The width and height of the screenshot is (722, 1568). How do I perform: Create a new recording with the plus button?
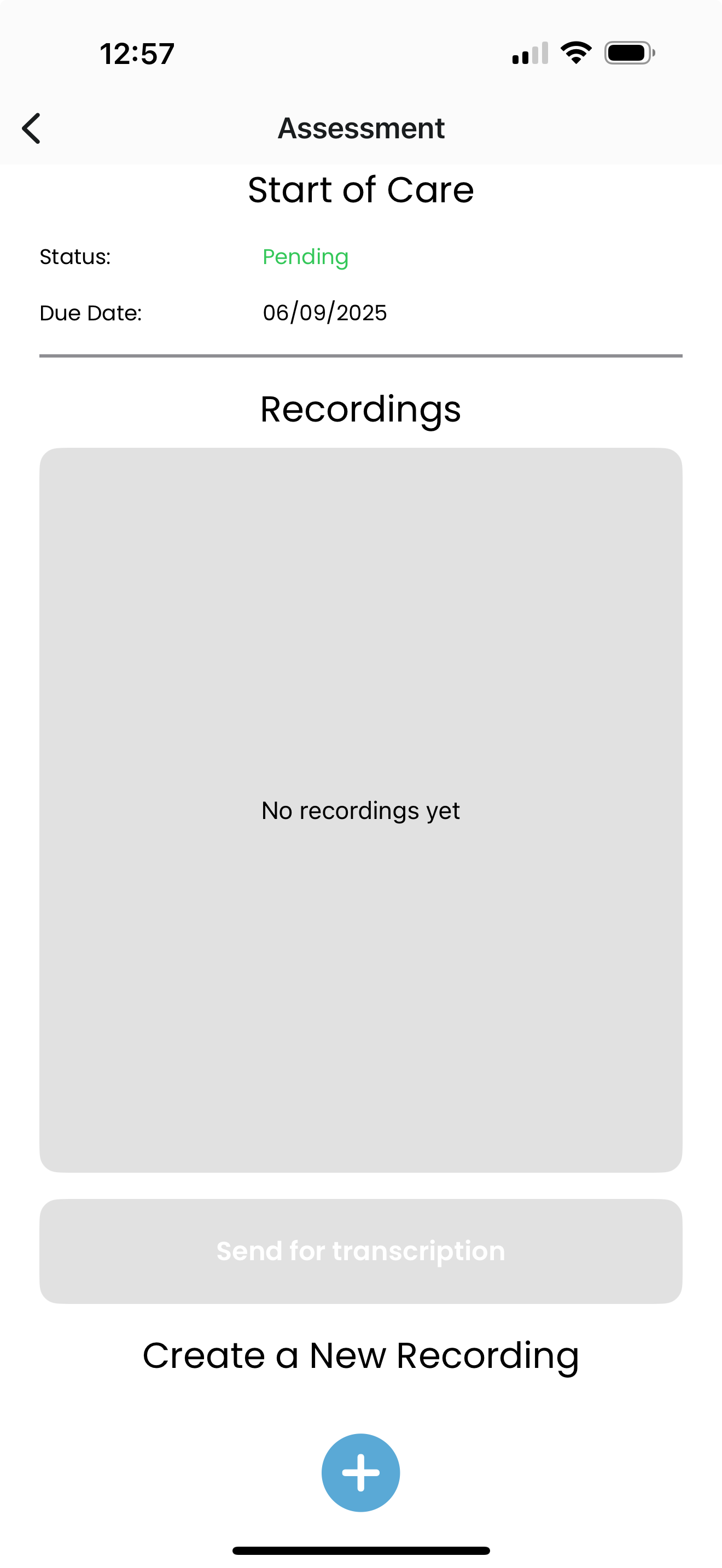(360, 1472)
